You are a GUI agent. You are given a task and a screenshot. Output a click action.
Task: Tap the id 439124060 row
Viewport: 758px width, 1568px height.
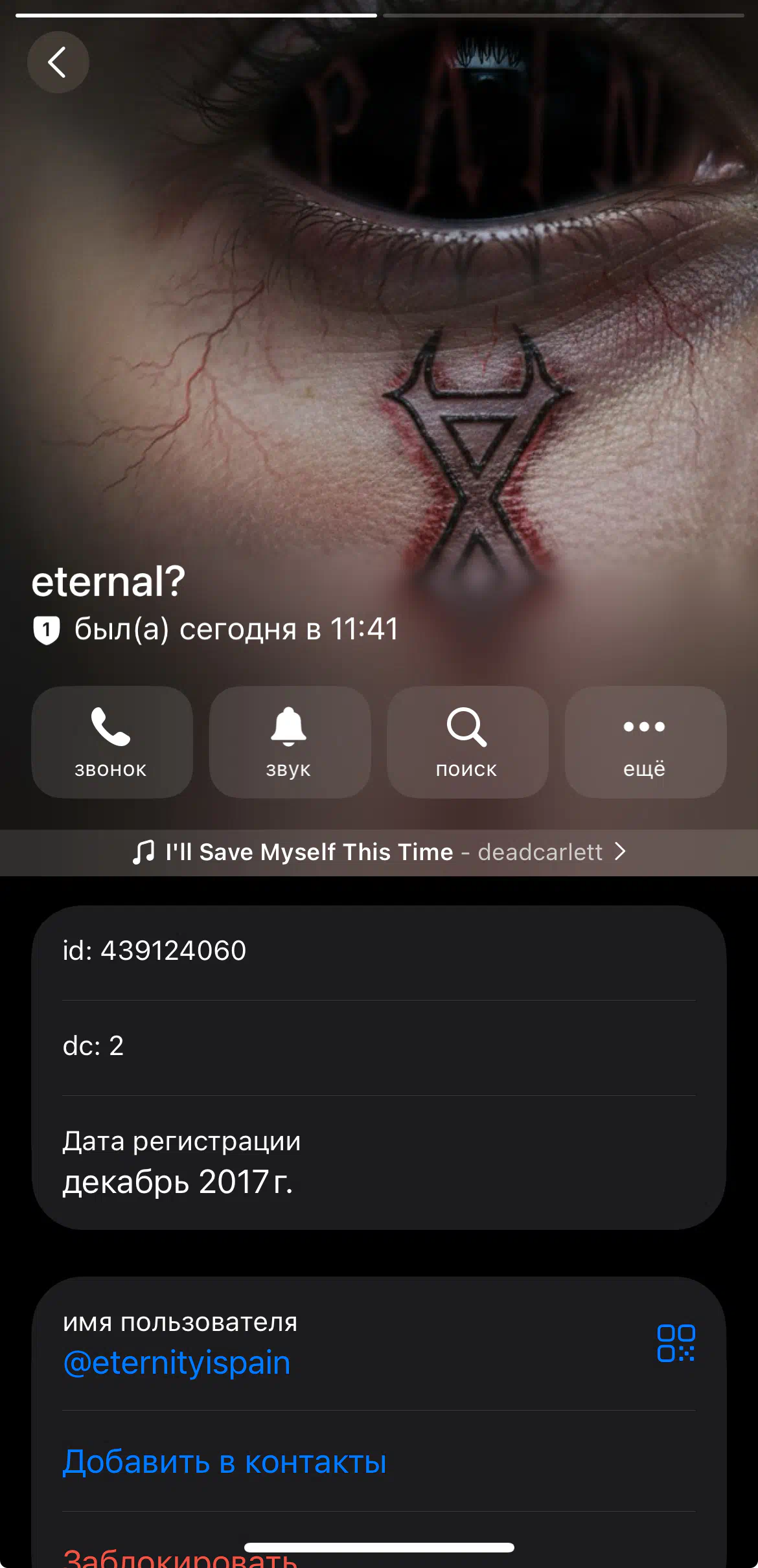tap(379, 951)
